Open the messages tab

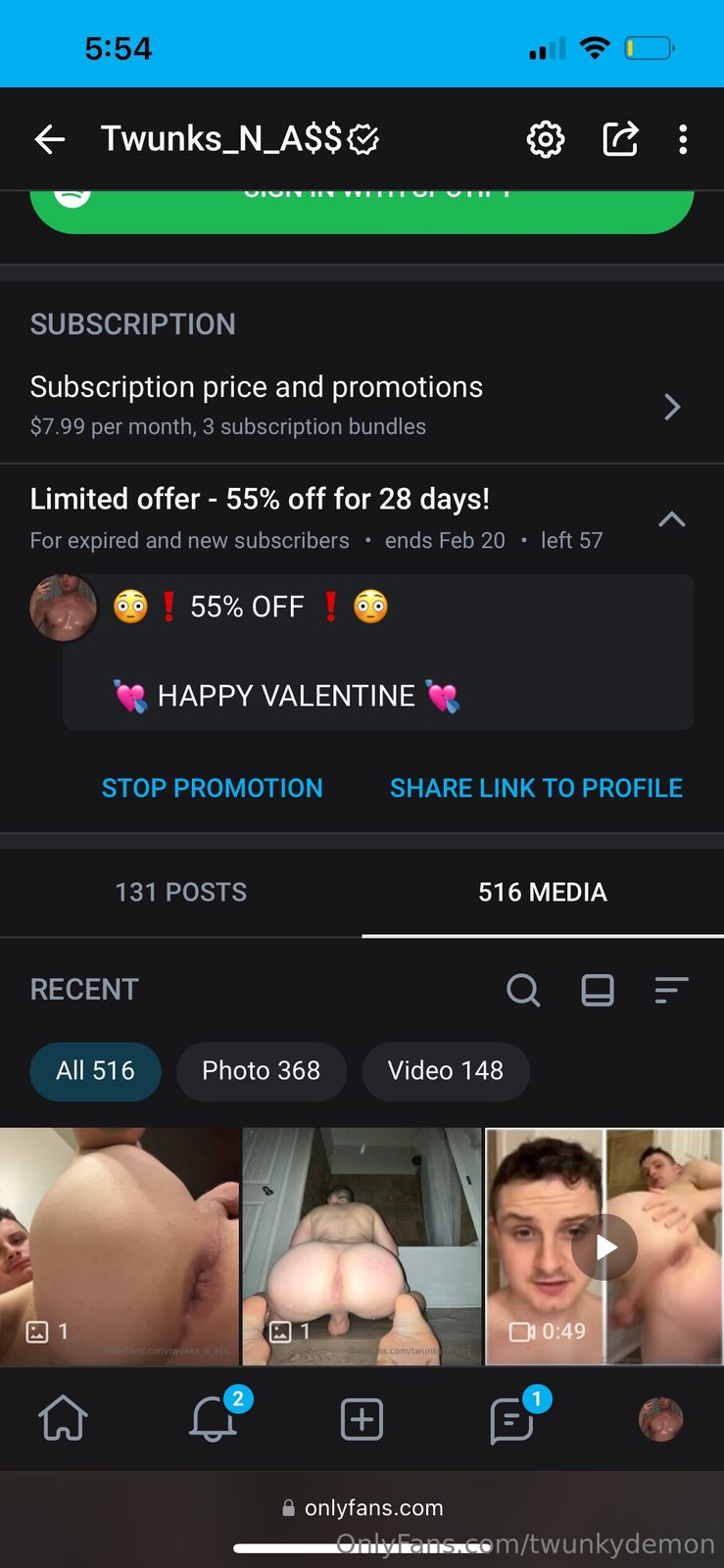pyautogui.click(x=511, y=1418)
